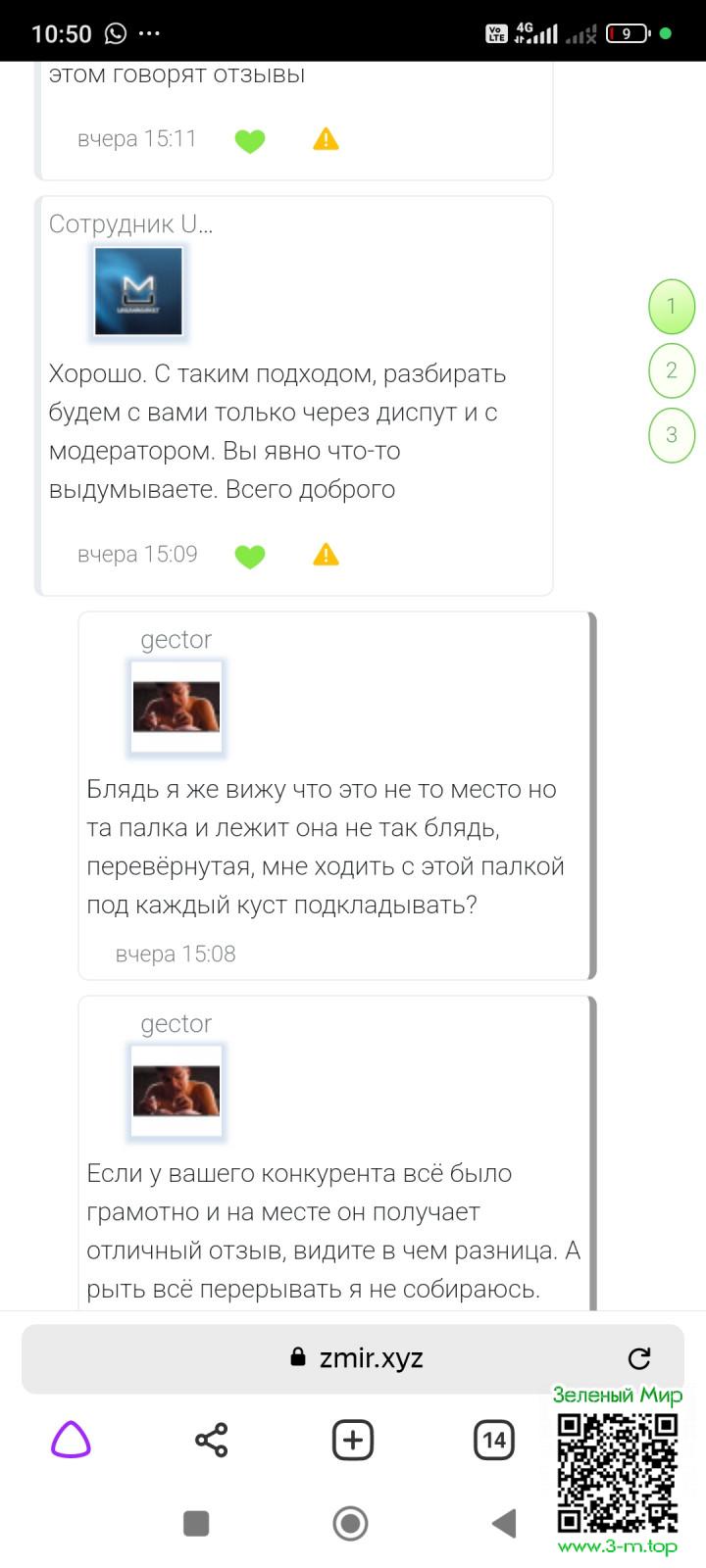The width and height of the screenshot is (706, 1568).
Task: Like the staff reply from 15:09
Action: pyautogui.click(x=250, y=556)
